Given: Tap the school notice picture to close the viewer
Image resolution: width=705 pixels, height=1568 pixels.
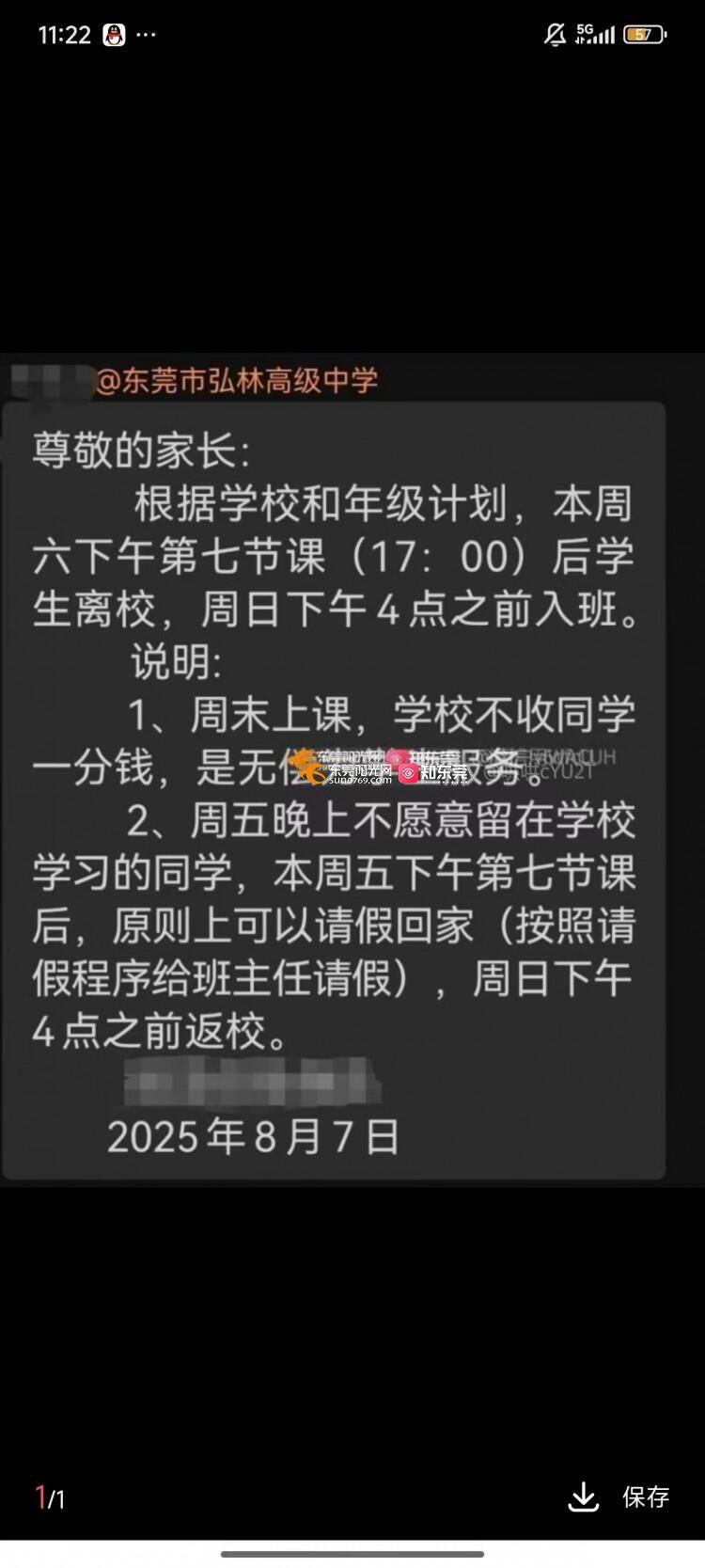Looking at the screenshot, I should [x=352, y=771].
